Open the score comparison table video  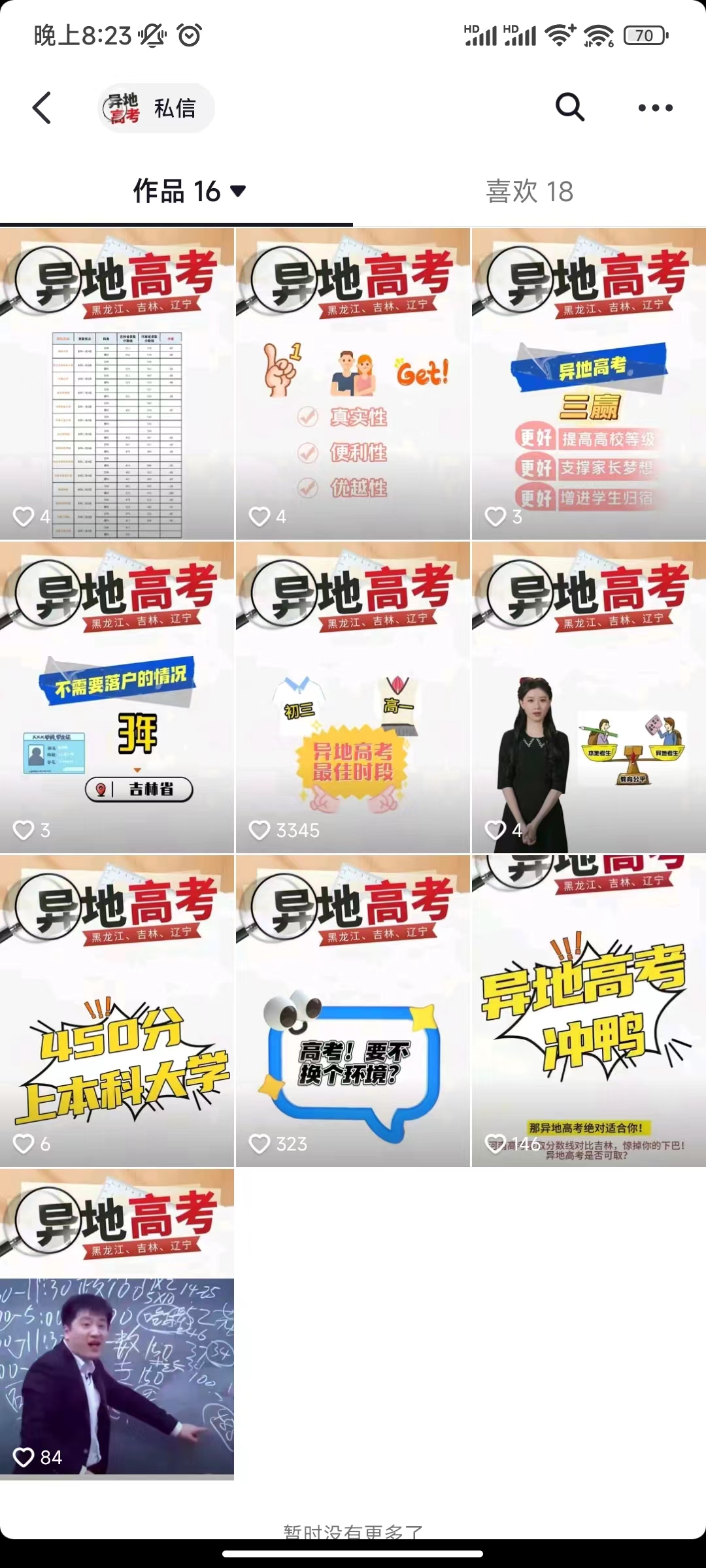117,384
